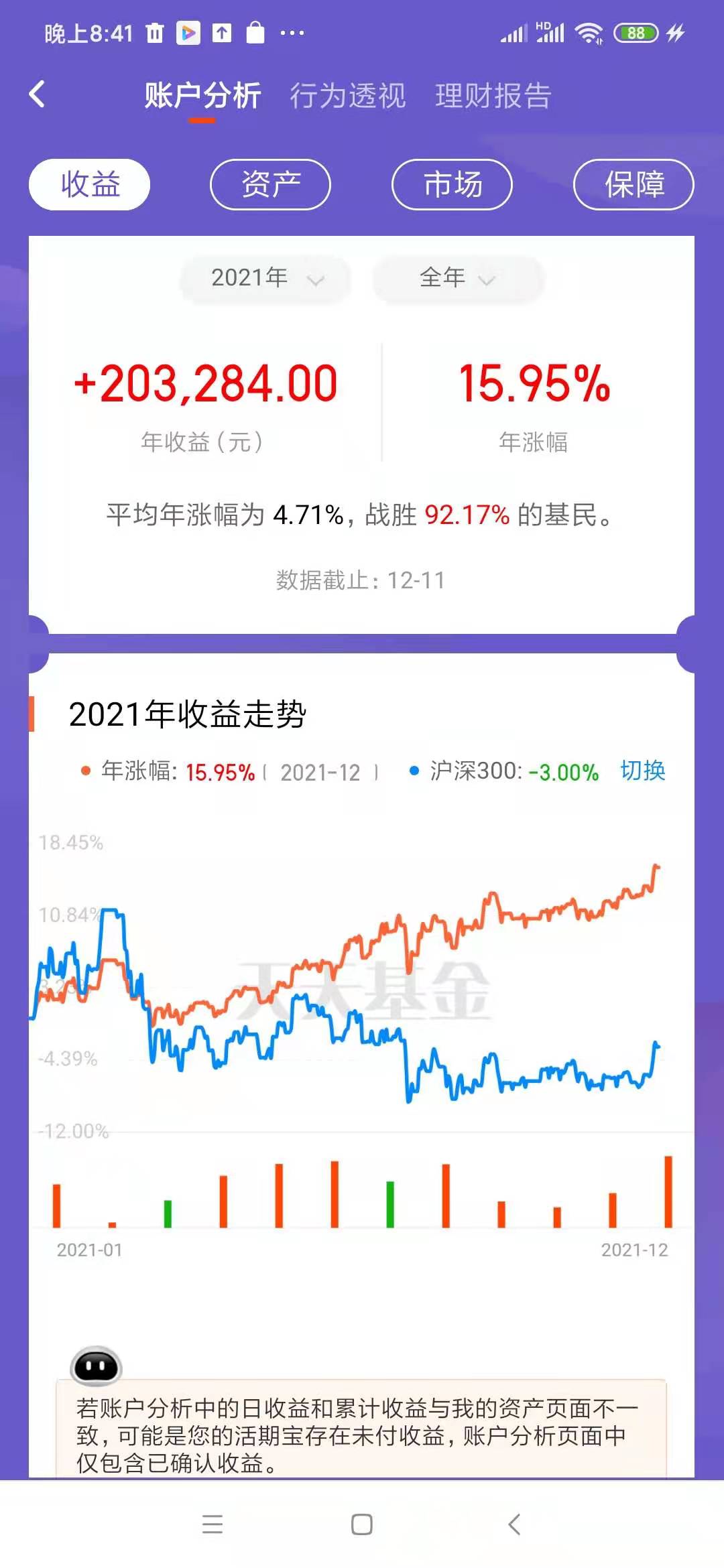Open recent apps from navigation bar
The height and width of the screenshot is (1568, 724).
(212, 1524)
